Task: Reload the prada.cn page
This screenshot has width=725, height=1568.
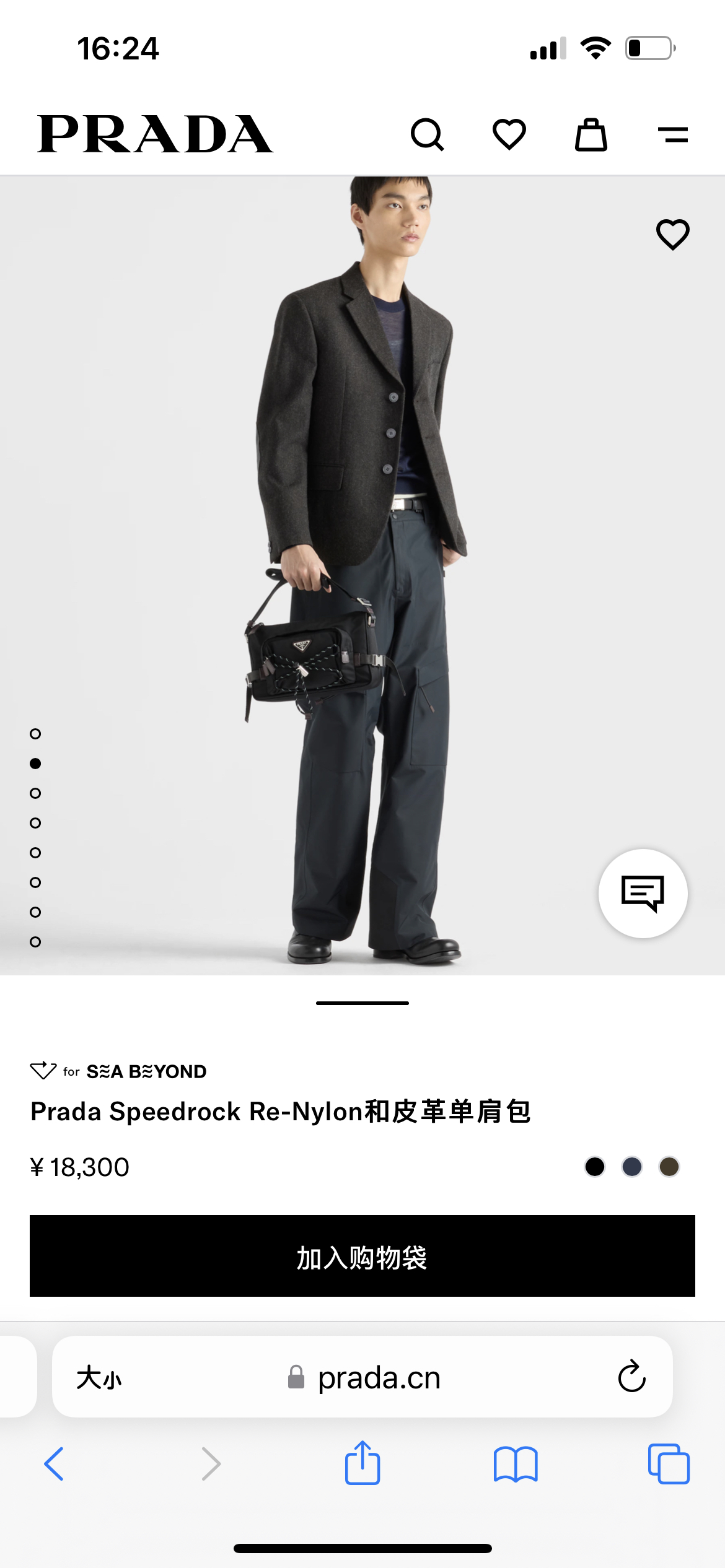Action: tap(631, 1377)
